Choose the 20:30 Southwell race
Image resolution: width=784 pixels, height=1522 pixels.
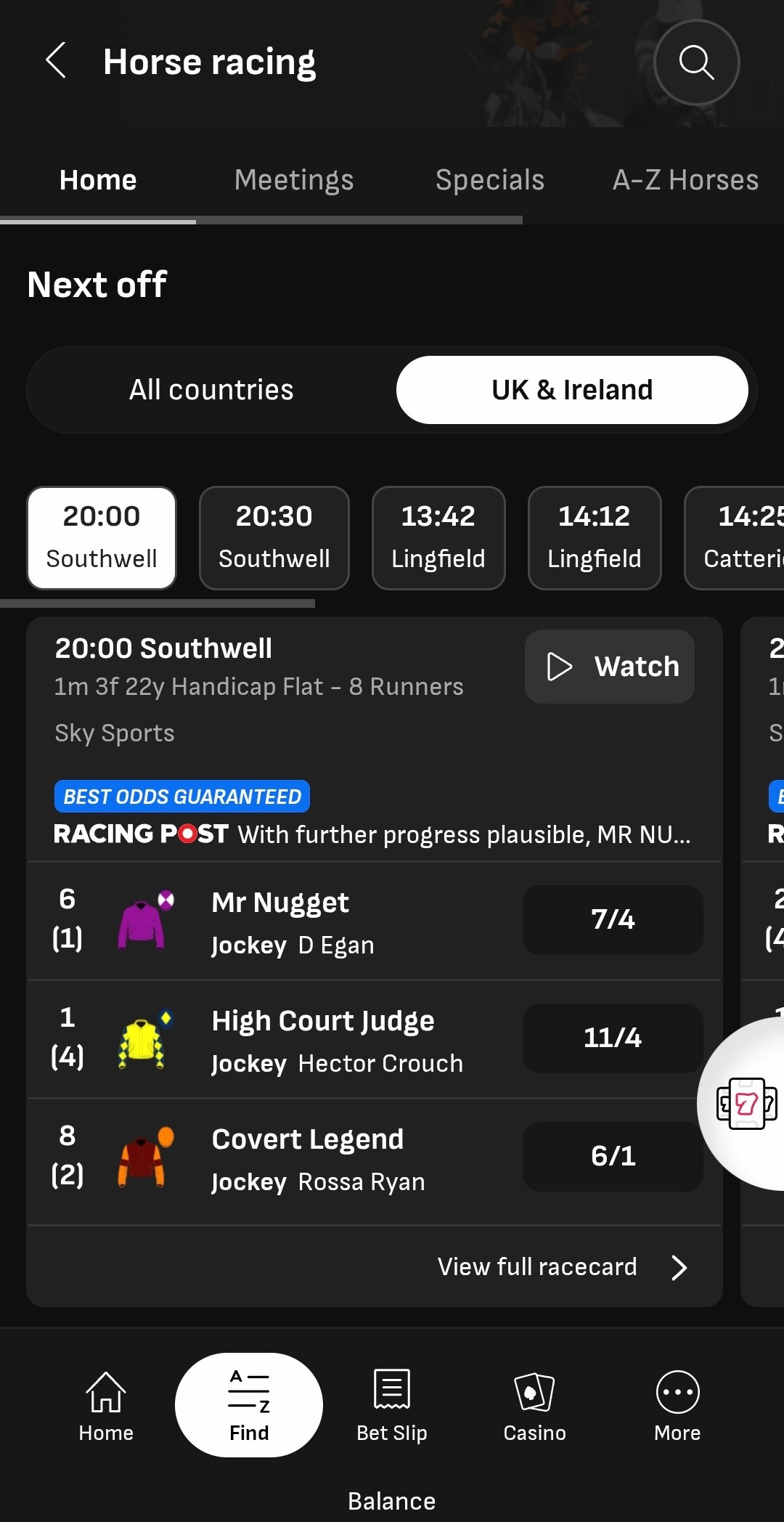click(x=274, y=537)
